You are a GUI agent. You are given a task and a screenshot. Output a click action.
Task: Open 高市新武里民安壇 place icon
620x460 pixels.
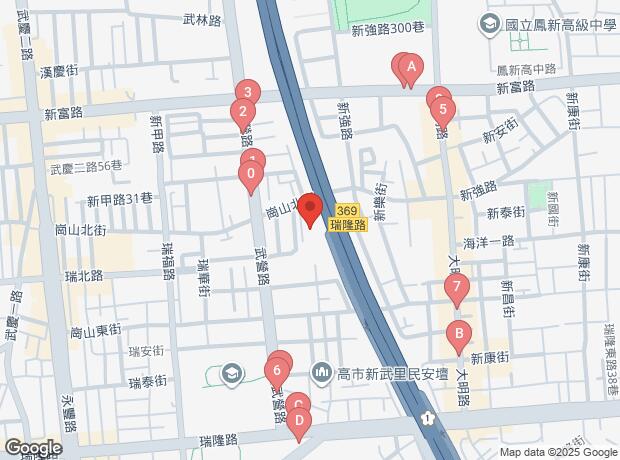coord(322,373)
